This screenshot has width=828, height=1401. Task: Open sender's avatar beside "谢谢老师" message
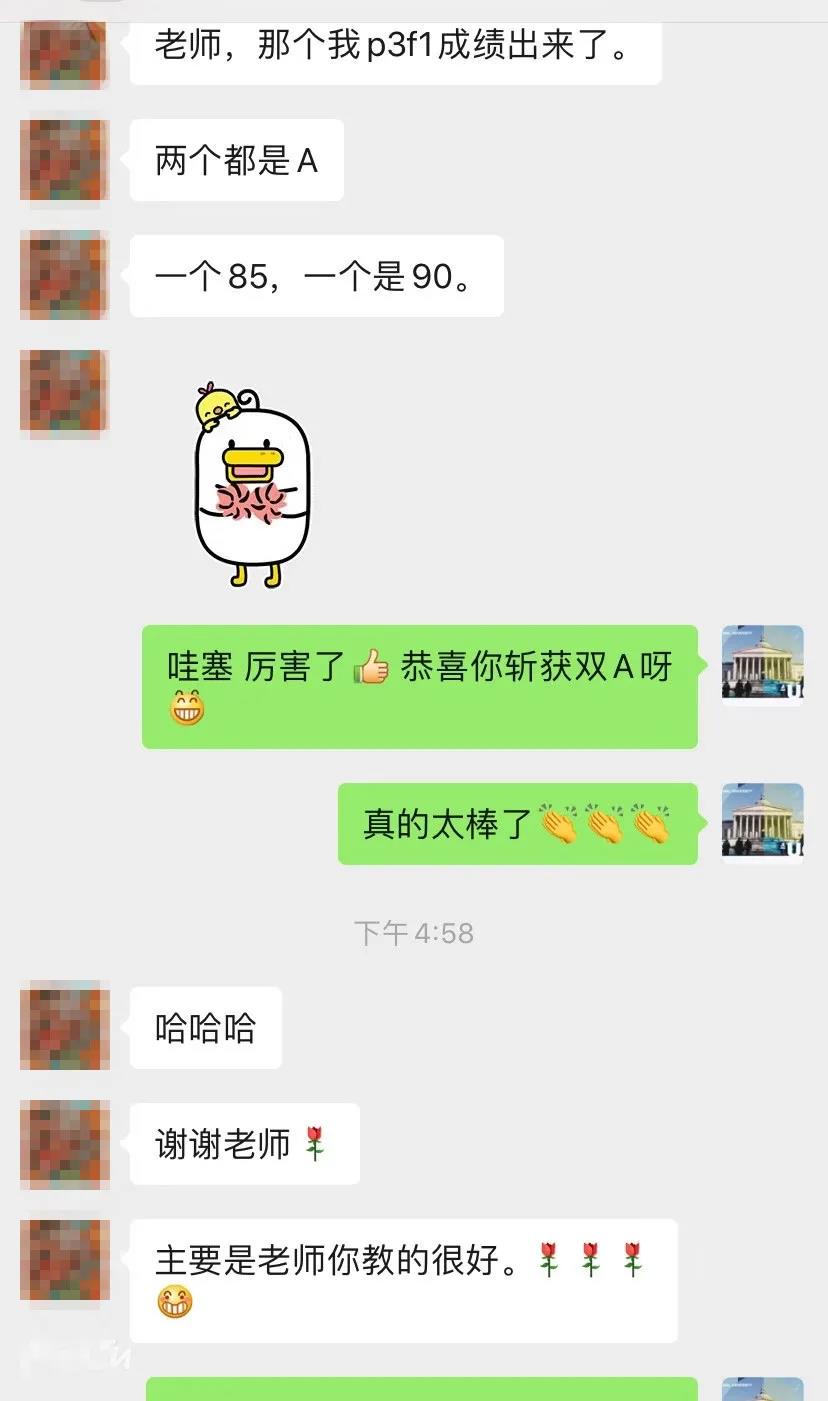pos(64,1144)
